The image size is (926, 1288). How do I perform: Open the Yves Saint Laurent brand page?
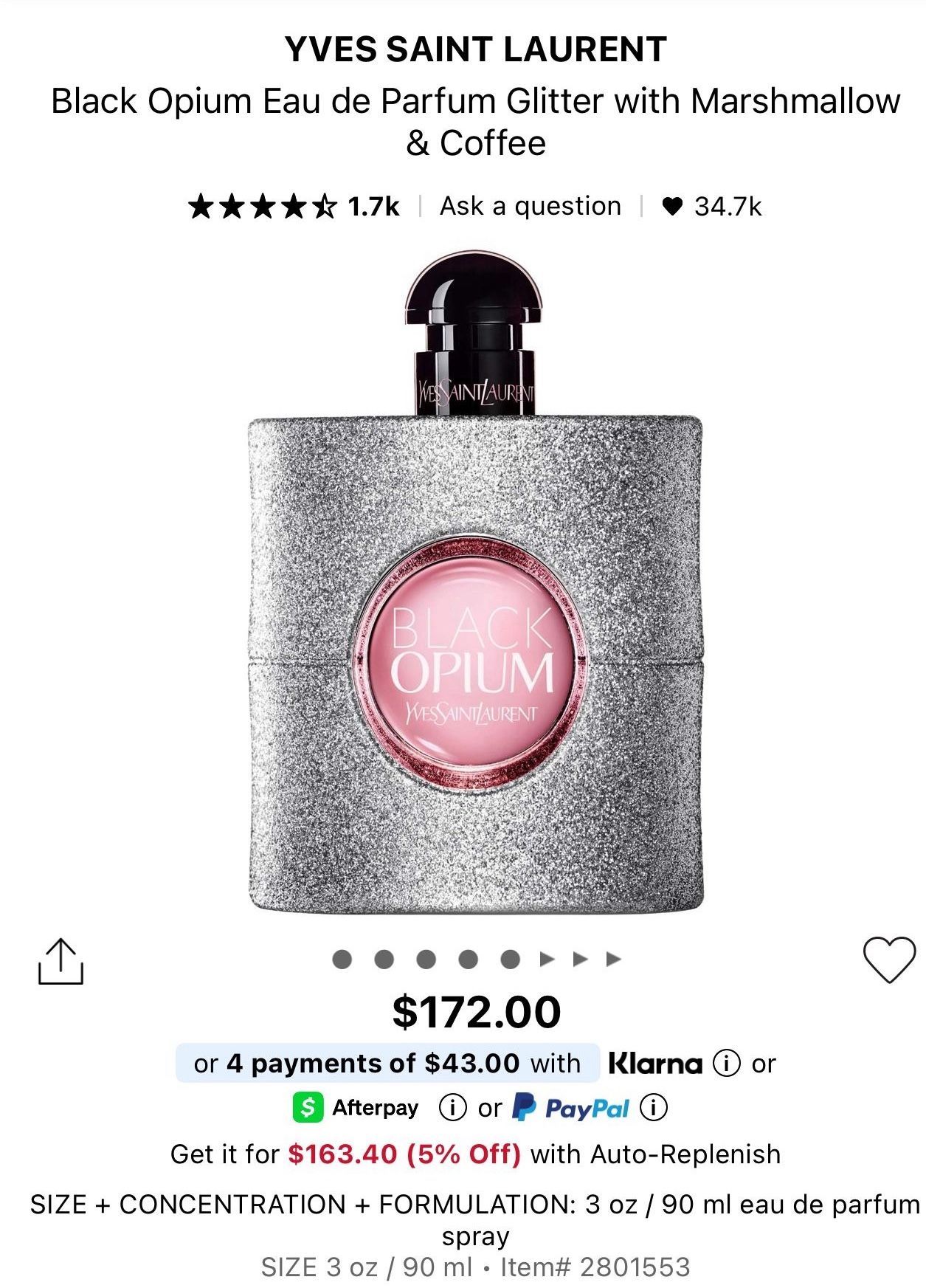pos(476,49)
